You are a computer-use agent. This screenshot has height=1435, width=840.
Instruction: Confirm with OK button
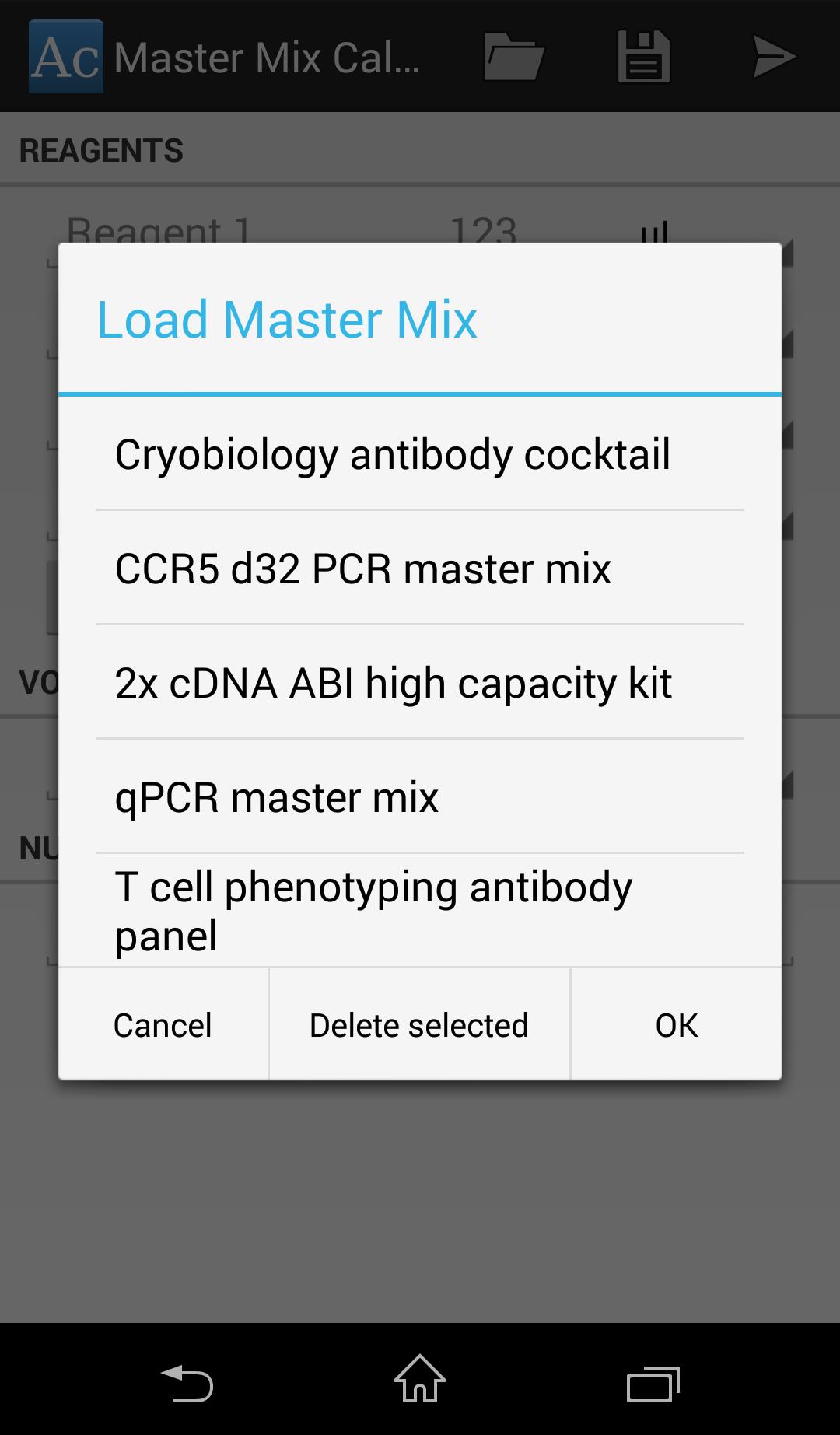(x=676, y=1025)
